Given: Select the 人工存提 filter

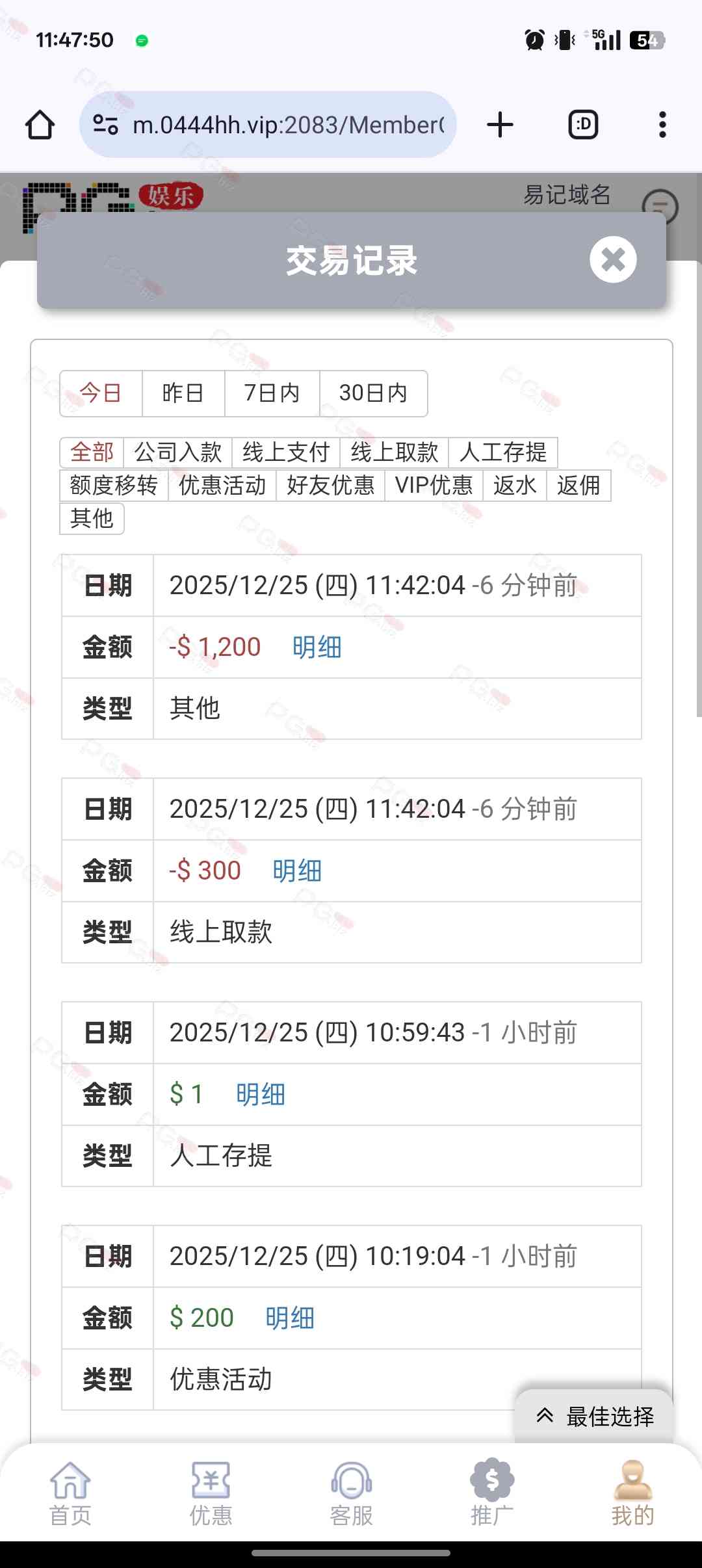Looking at the screenshot, I should (x=503, y=452).
